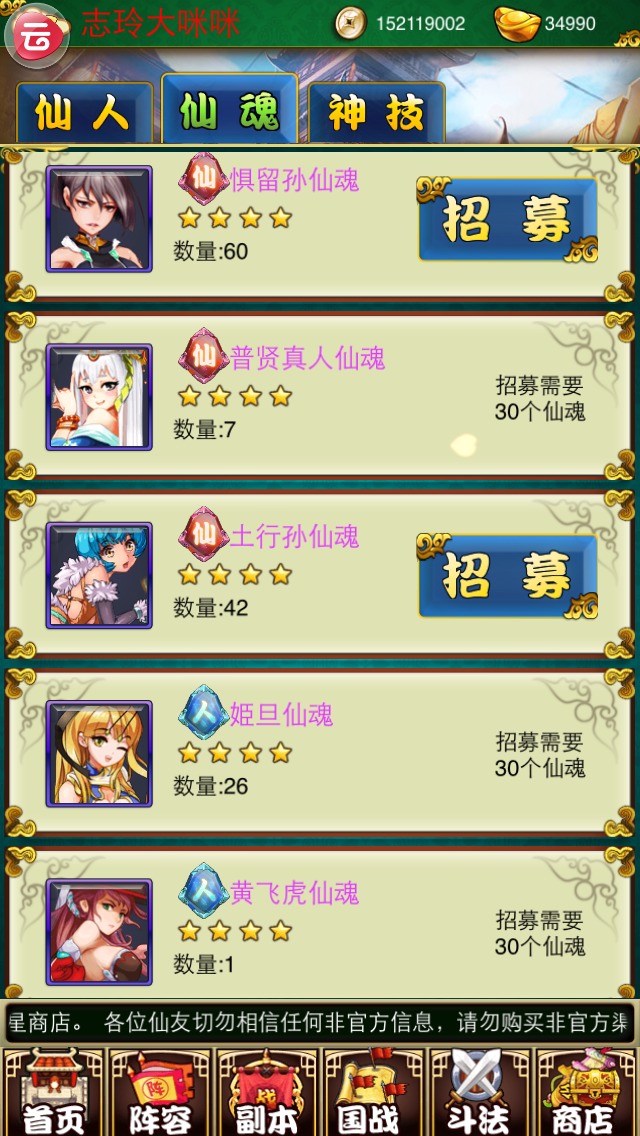
Task: Switch to the 仙人 tab
Action: click(x=84, y=113)
